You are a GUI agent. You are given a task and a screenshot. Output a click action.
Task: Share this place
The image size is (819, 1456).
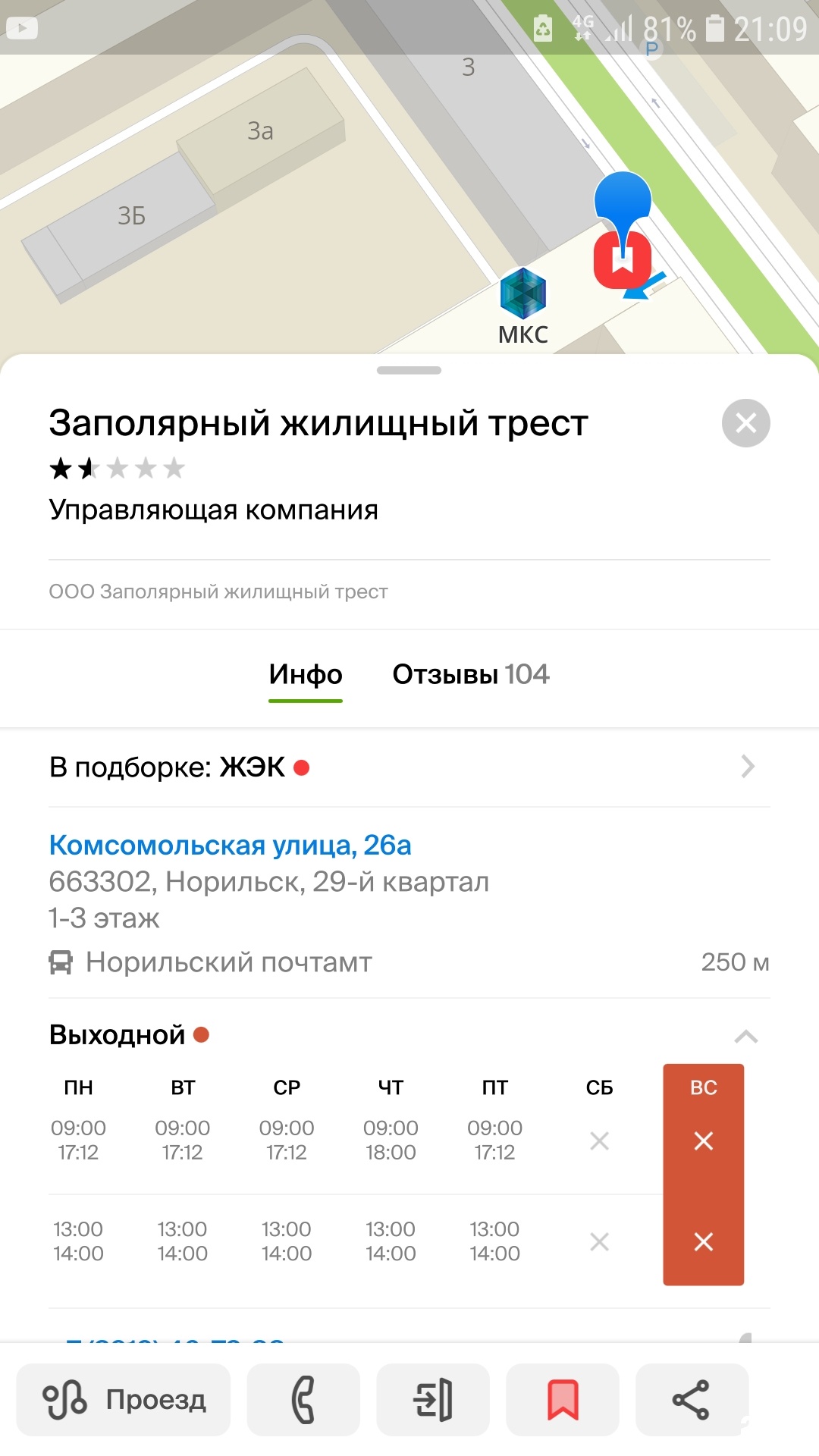(x=692, y=1400)
